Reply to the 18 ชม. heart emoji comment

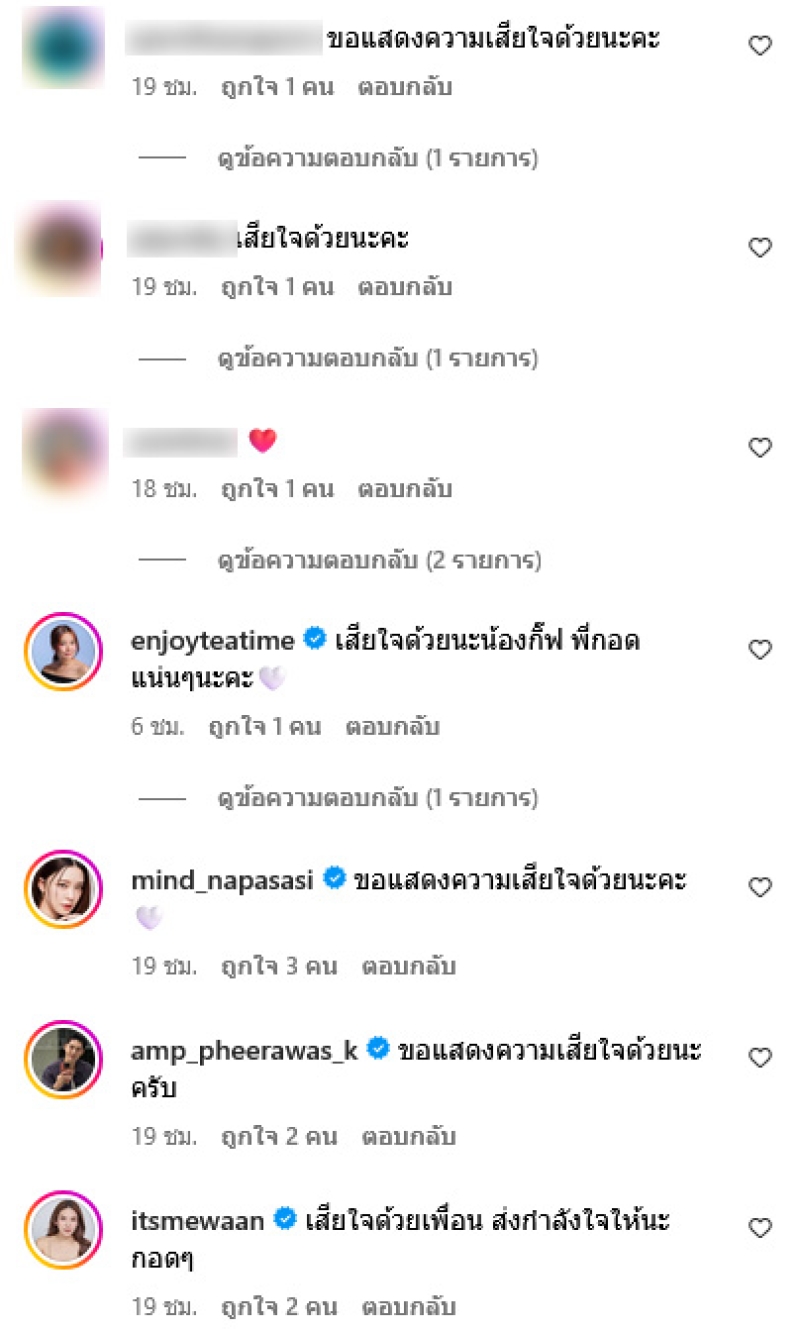tap(404, 489)
